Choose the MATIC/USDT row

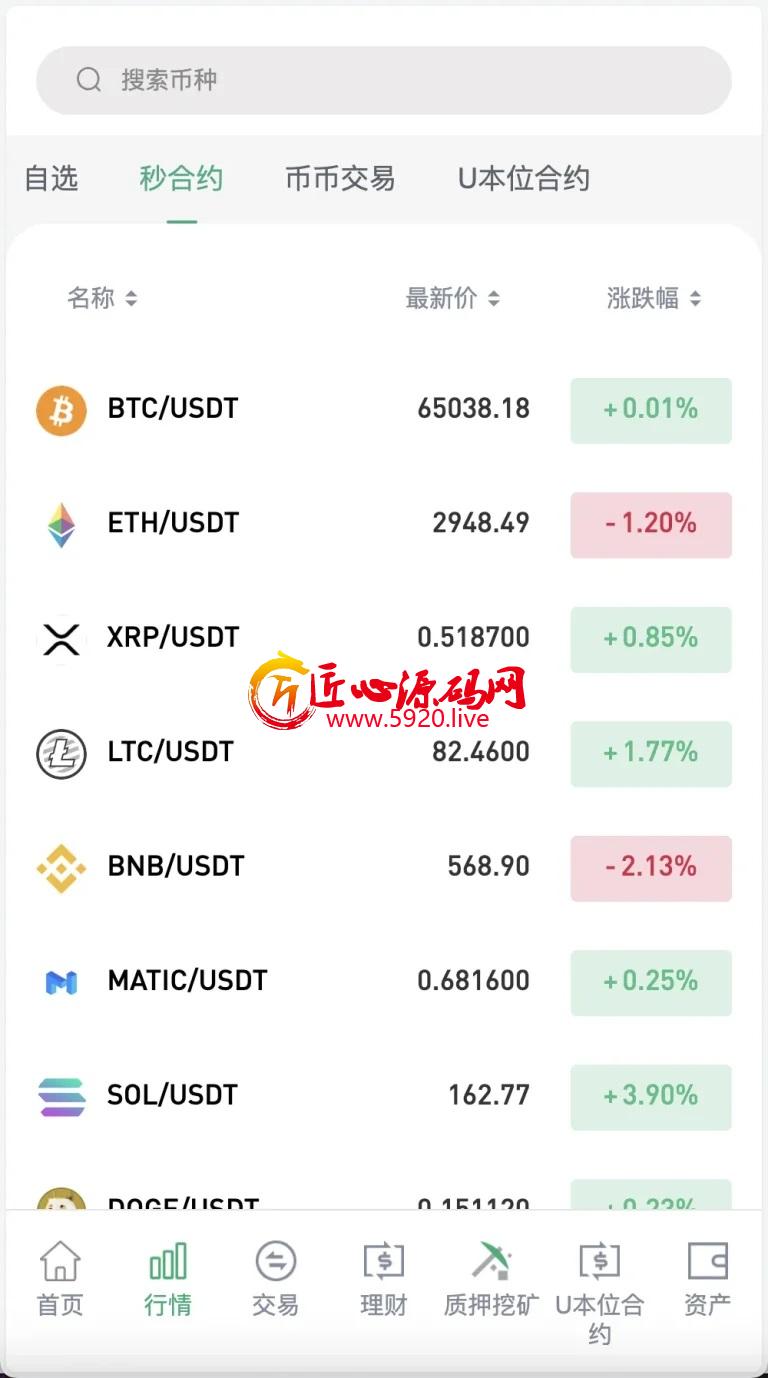point(384,981)
